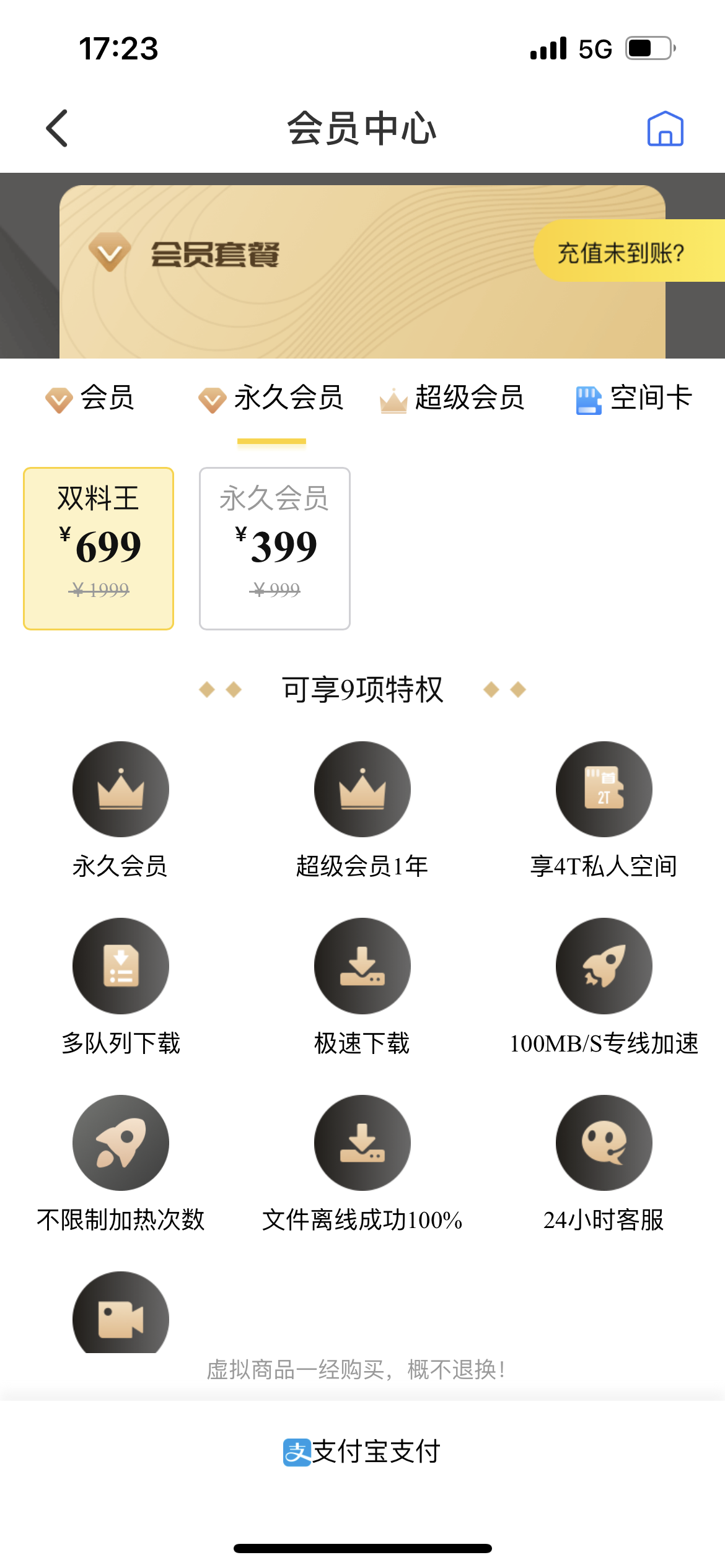Image resolution: width=725 pixels, height=1568 pixels.
Task: Go back from 会员中心
Action: [57, 128]
